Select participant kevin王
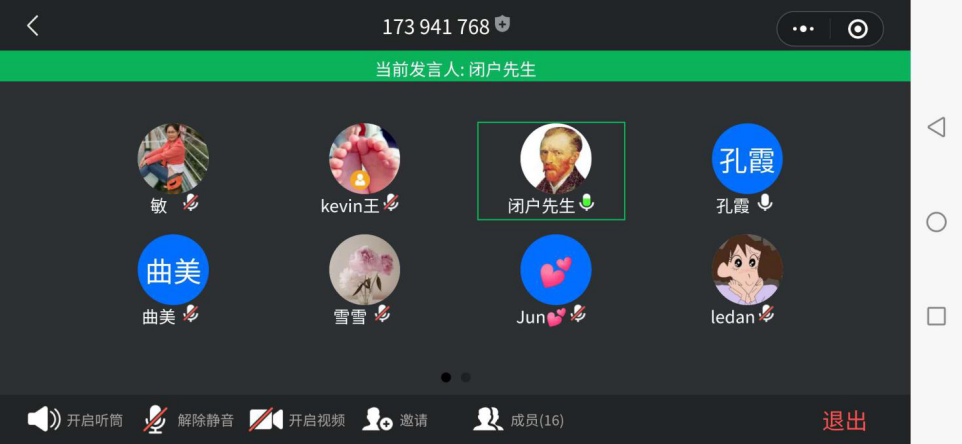This screenshot has height=444, width=962. (364, 159)
